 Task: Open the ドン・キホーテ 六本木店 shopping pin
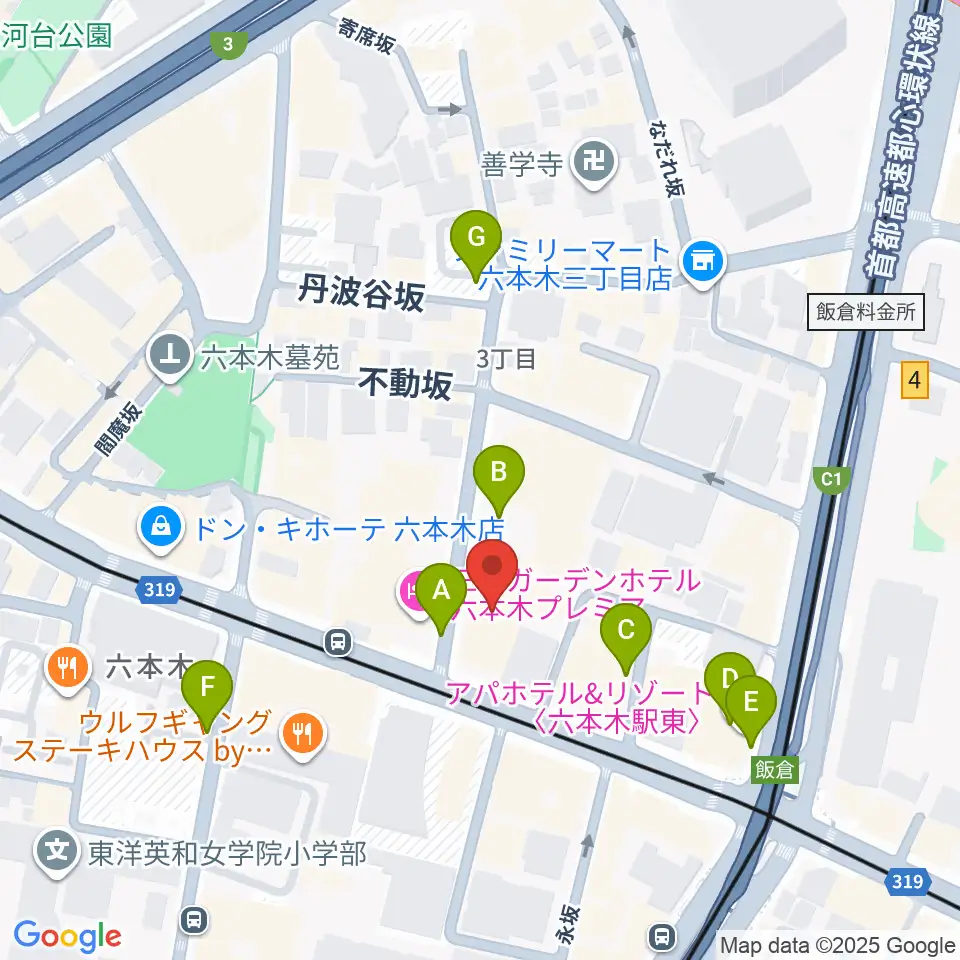pos(160,530)
